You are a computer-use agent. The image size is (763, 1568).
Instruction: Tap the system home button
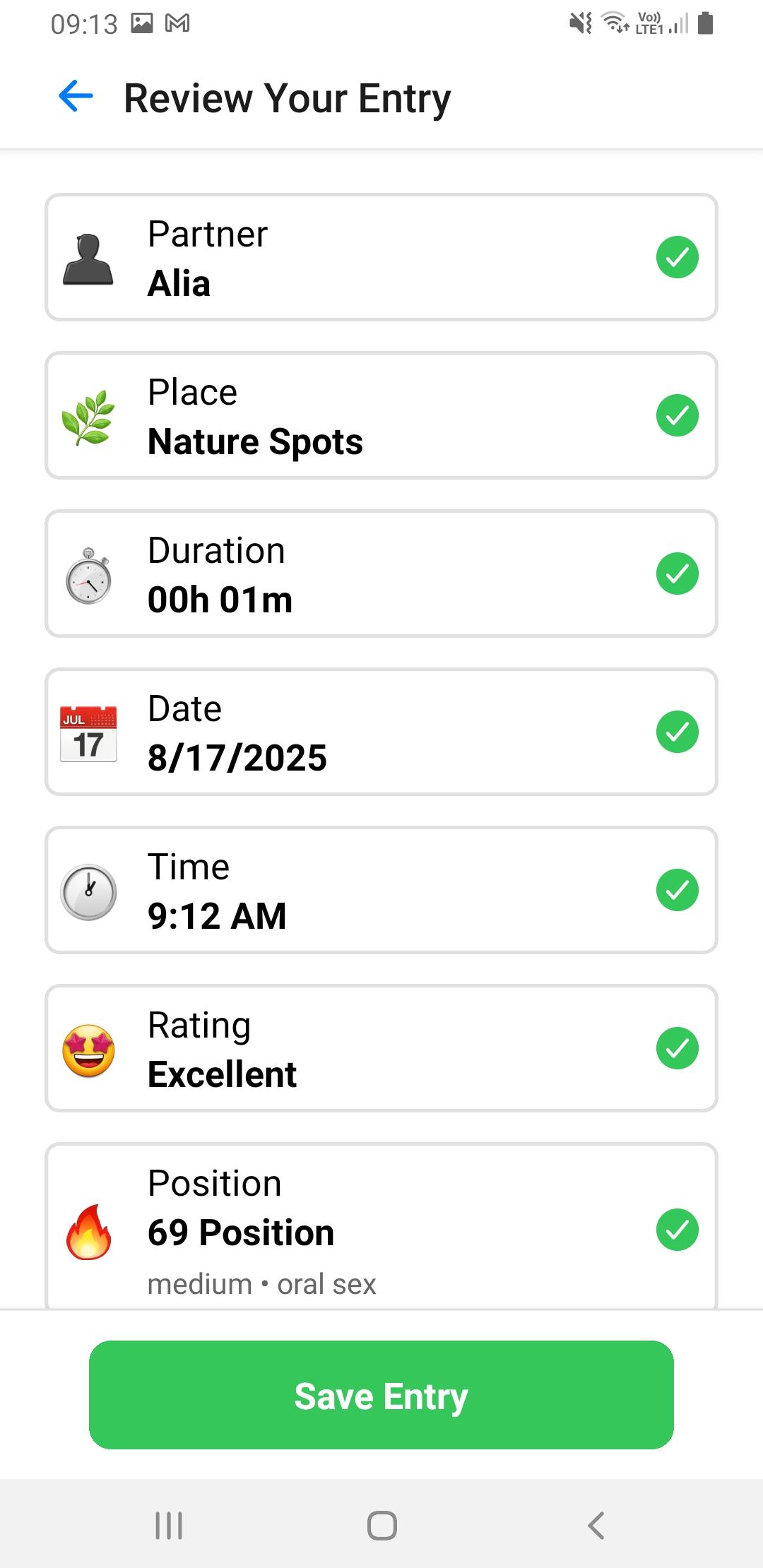381,1526
